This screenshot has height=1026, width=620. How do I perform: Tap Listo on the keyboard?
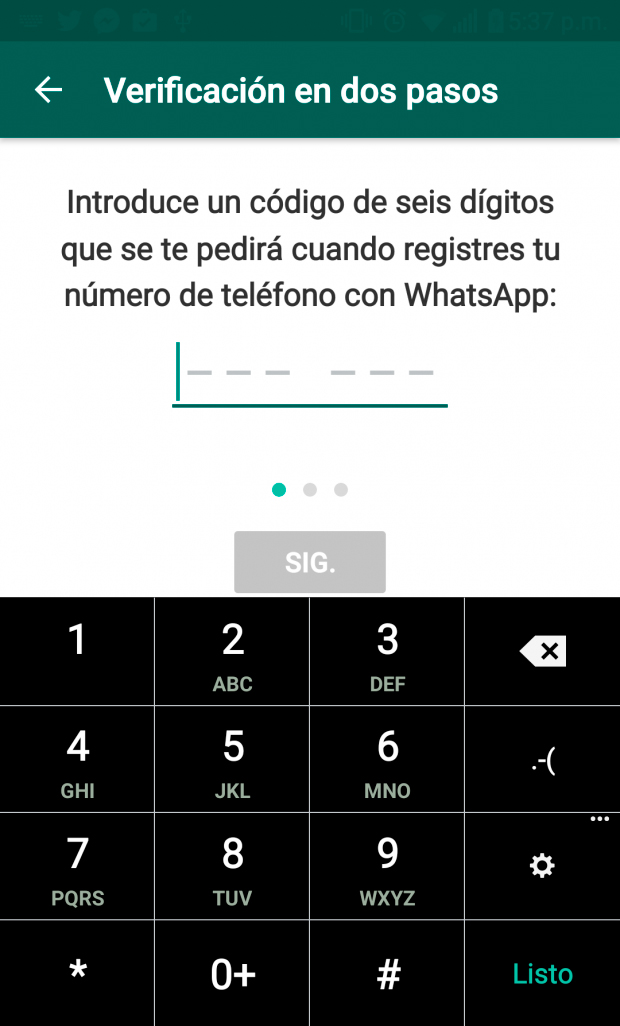pos(542,973)
